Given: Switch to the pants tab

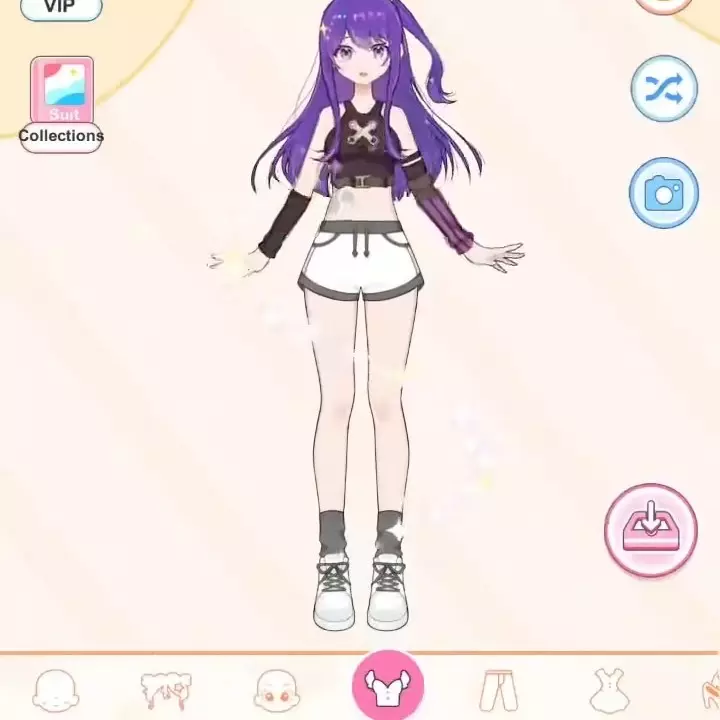Looking at the screenshot, I should (498, 690).
